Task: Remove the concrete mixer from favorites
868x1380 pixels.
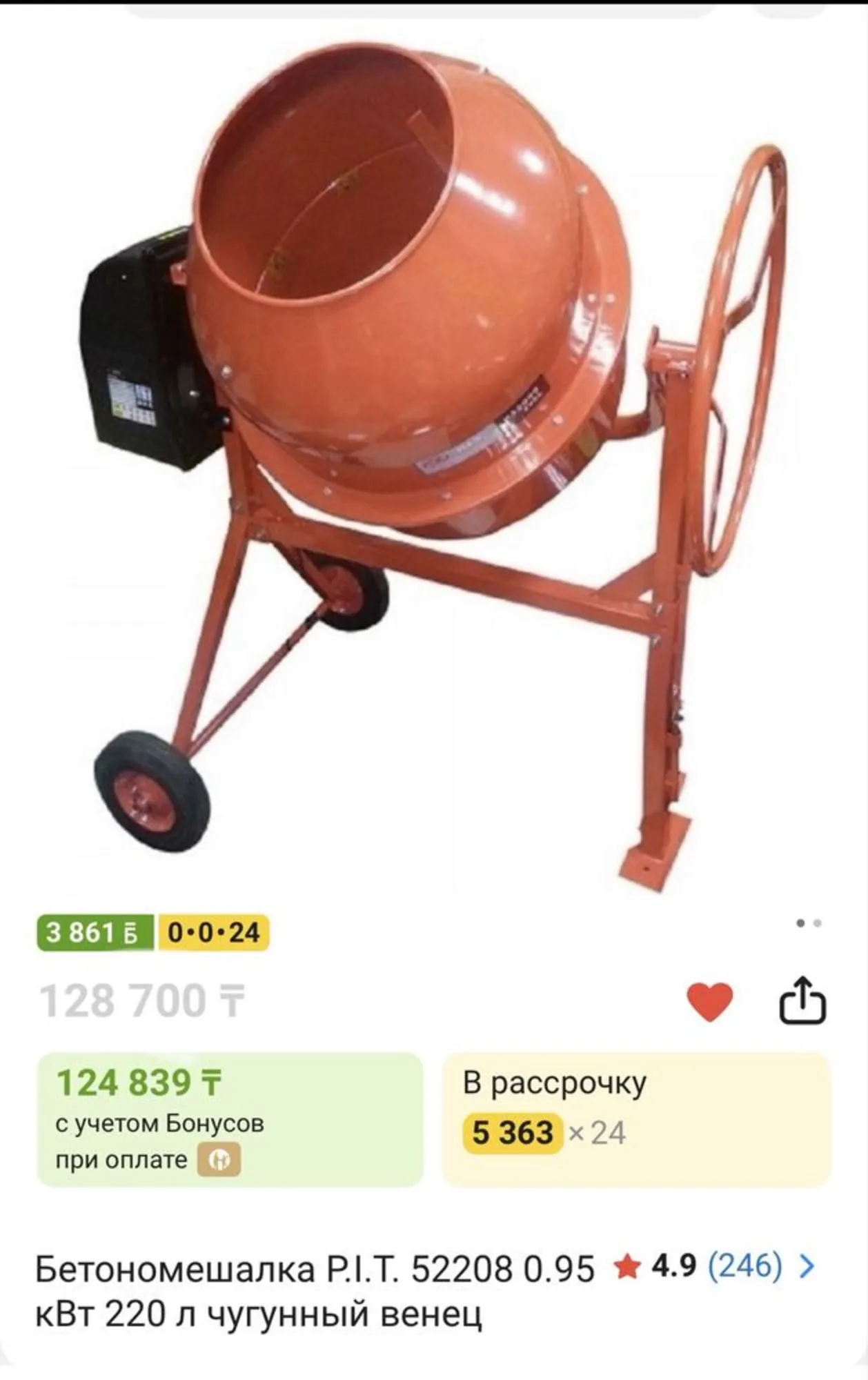Action: (x=710, y=1001)
